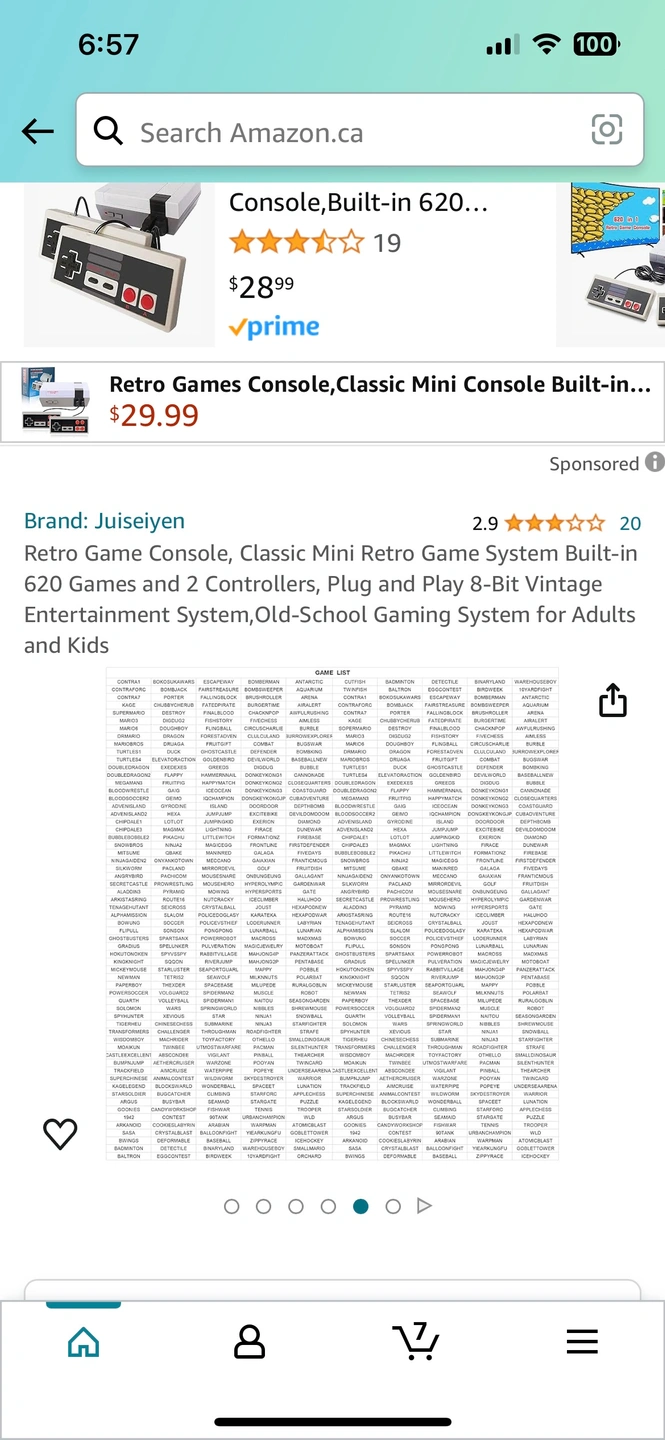
Task: Open the account profile tab
Action: (249, 1341)
